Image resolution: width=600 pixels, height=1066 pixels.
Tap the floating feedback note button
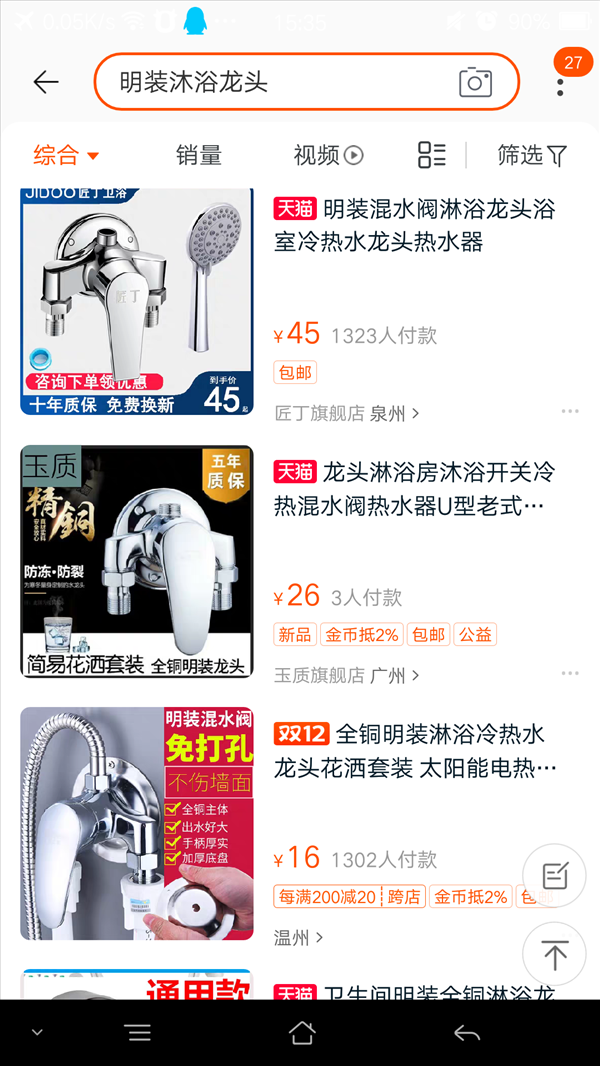(554, 876)
